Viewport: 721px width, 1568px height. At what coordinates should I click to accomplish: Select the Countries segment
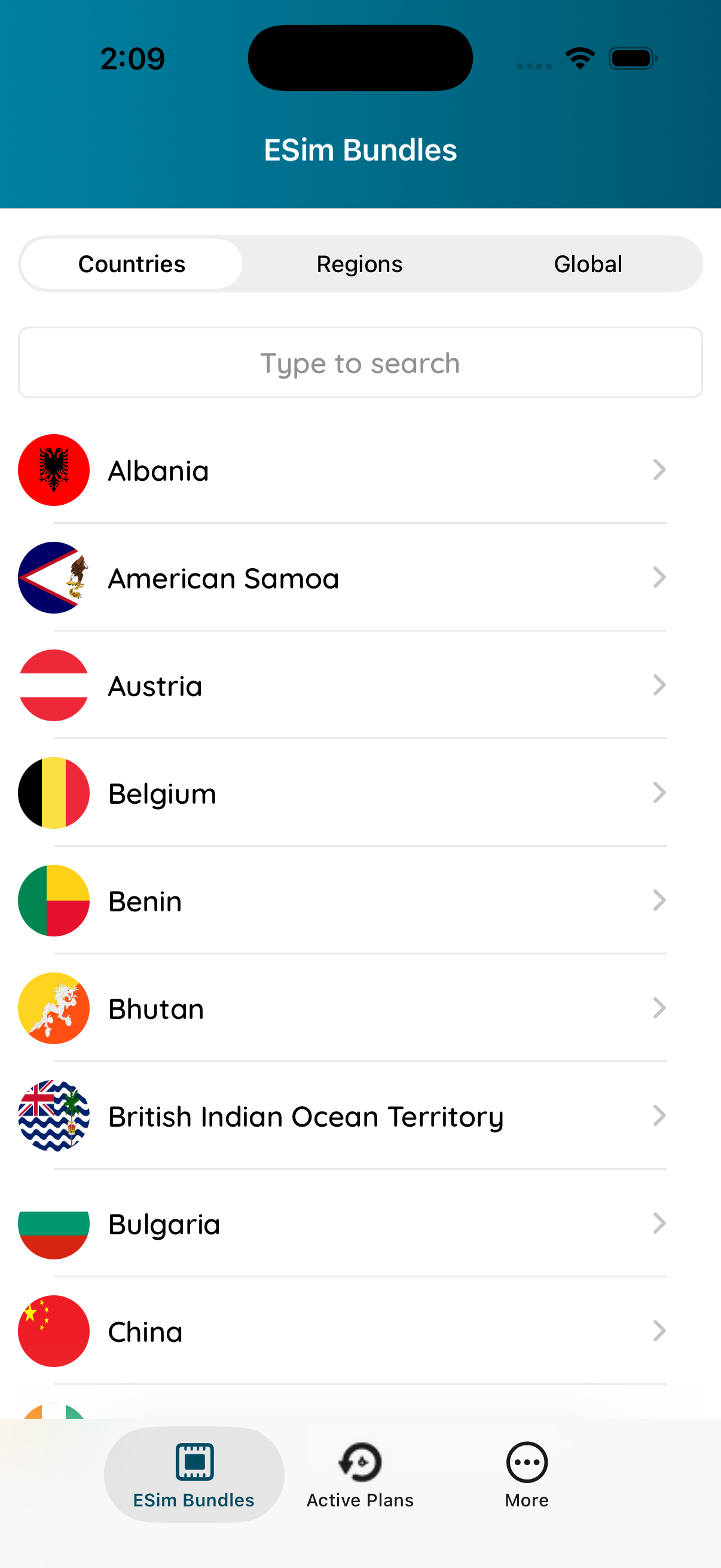pos(132,264)
